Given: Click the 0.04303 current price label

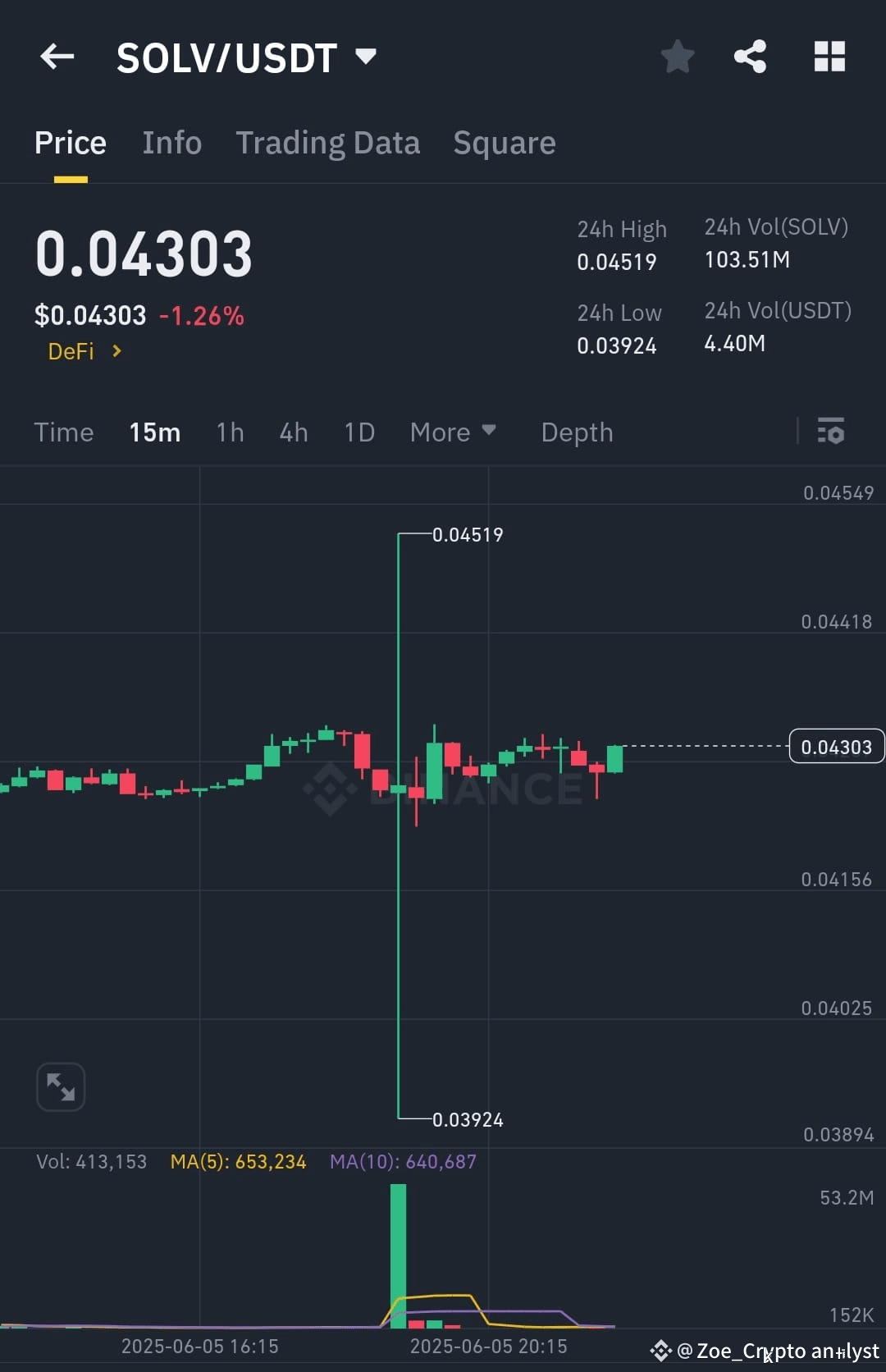Looking at the screenshot, I should click(835, 746).
